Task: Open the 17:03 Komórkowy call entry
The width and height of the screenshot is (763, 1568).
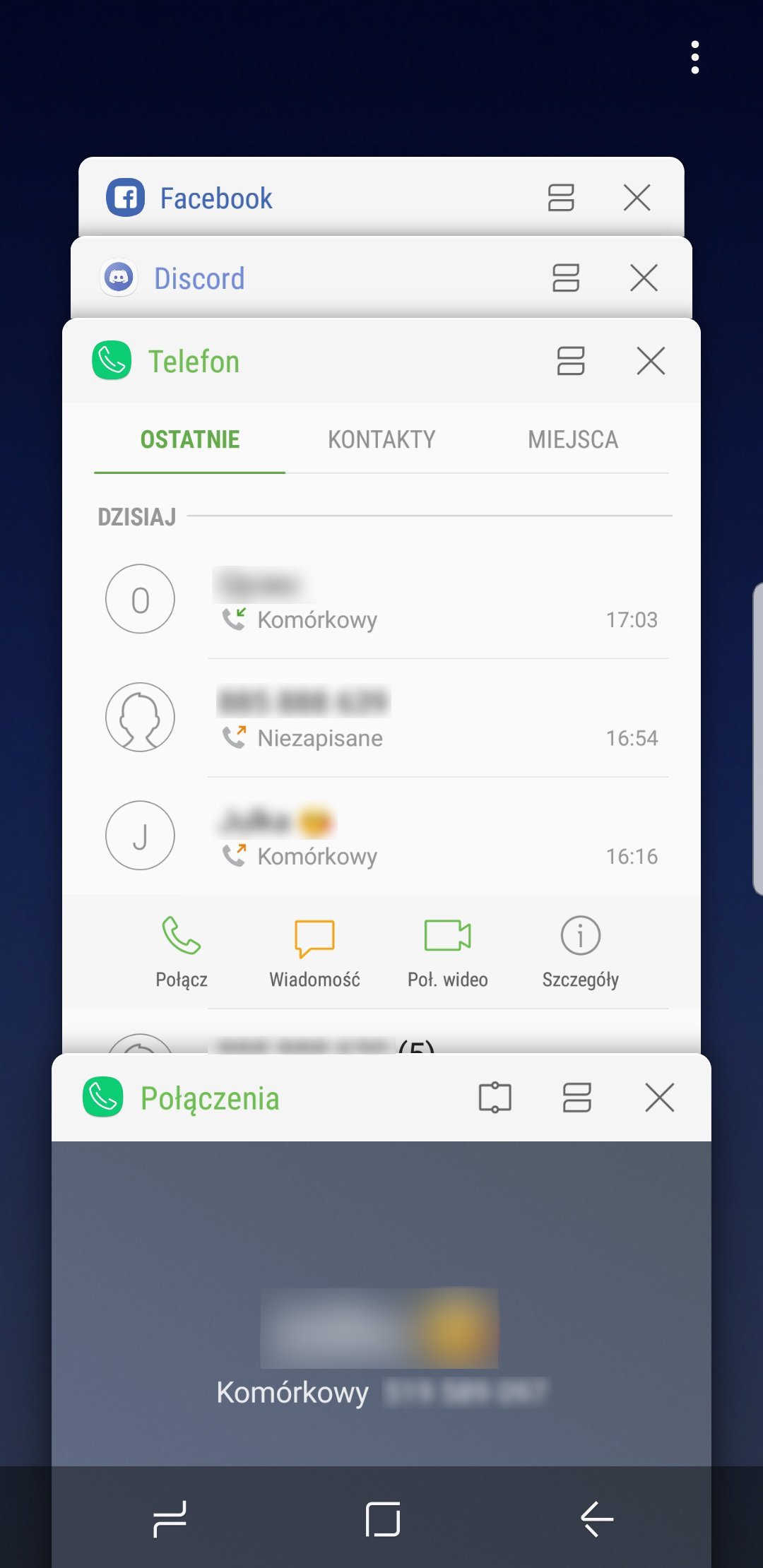Action: point(381,600)
